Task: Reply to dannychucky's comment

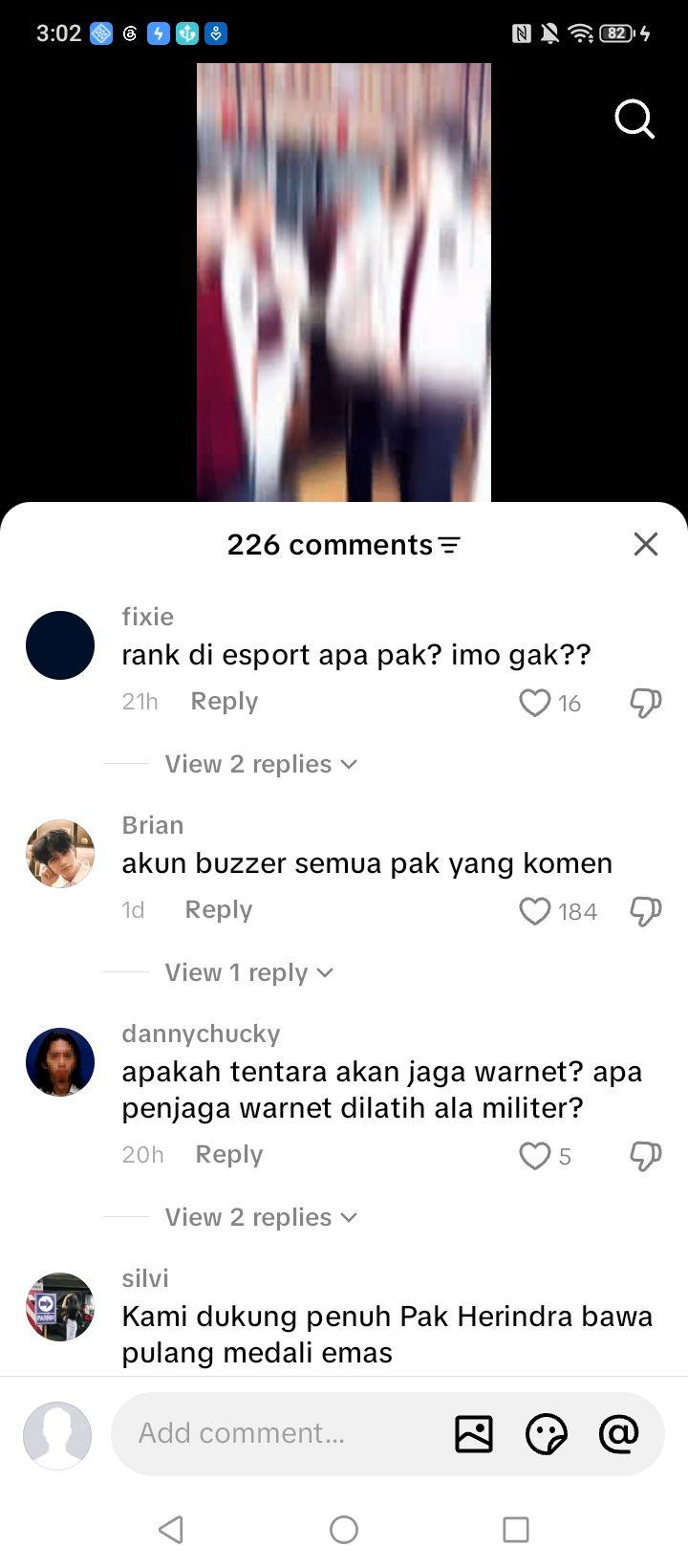Action: click(229, 1154)
